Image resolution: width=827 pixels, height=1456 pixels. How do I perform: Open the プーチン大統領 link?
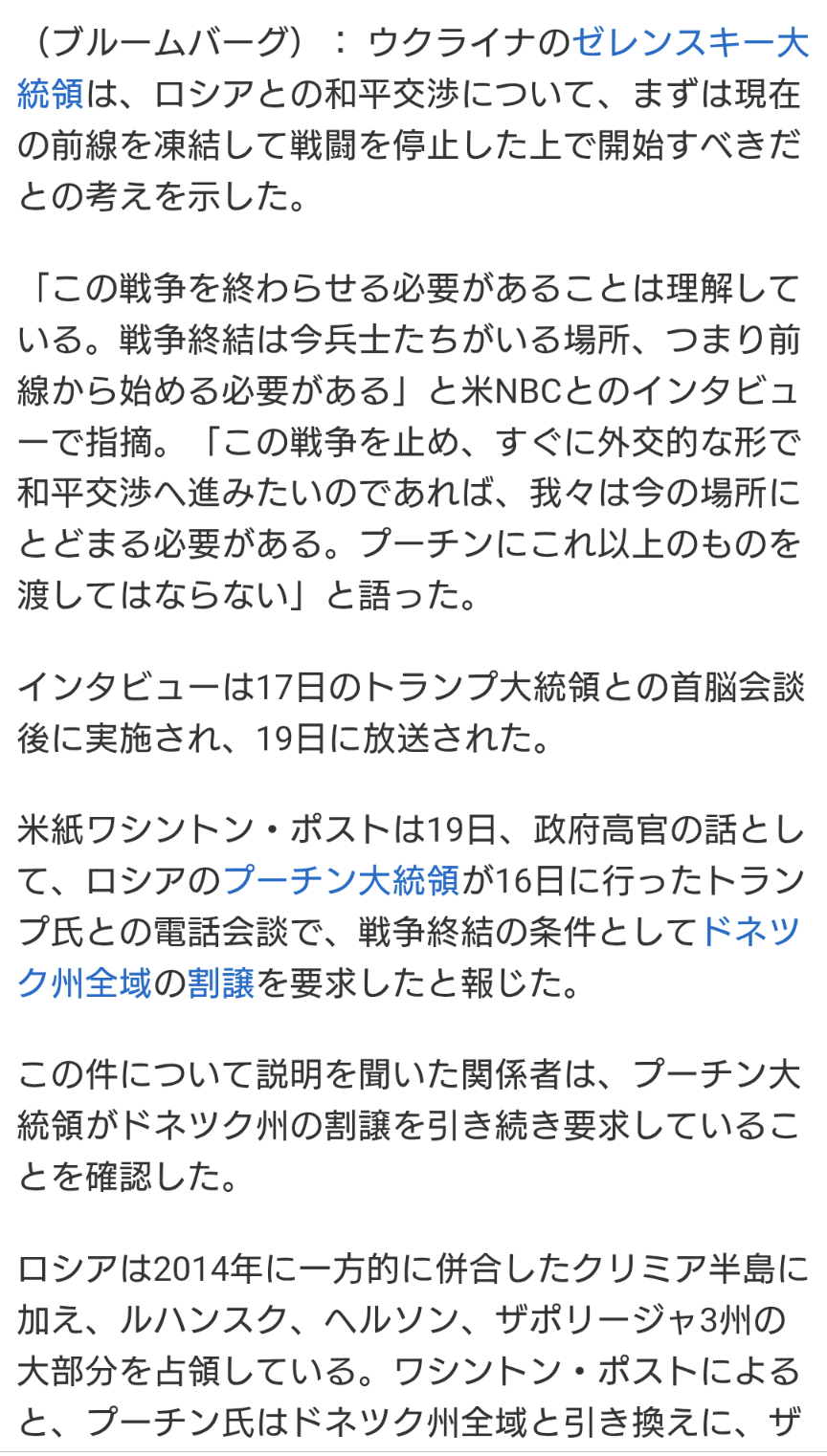pyautogui.click(x=341, y=880)
